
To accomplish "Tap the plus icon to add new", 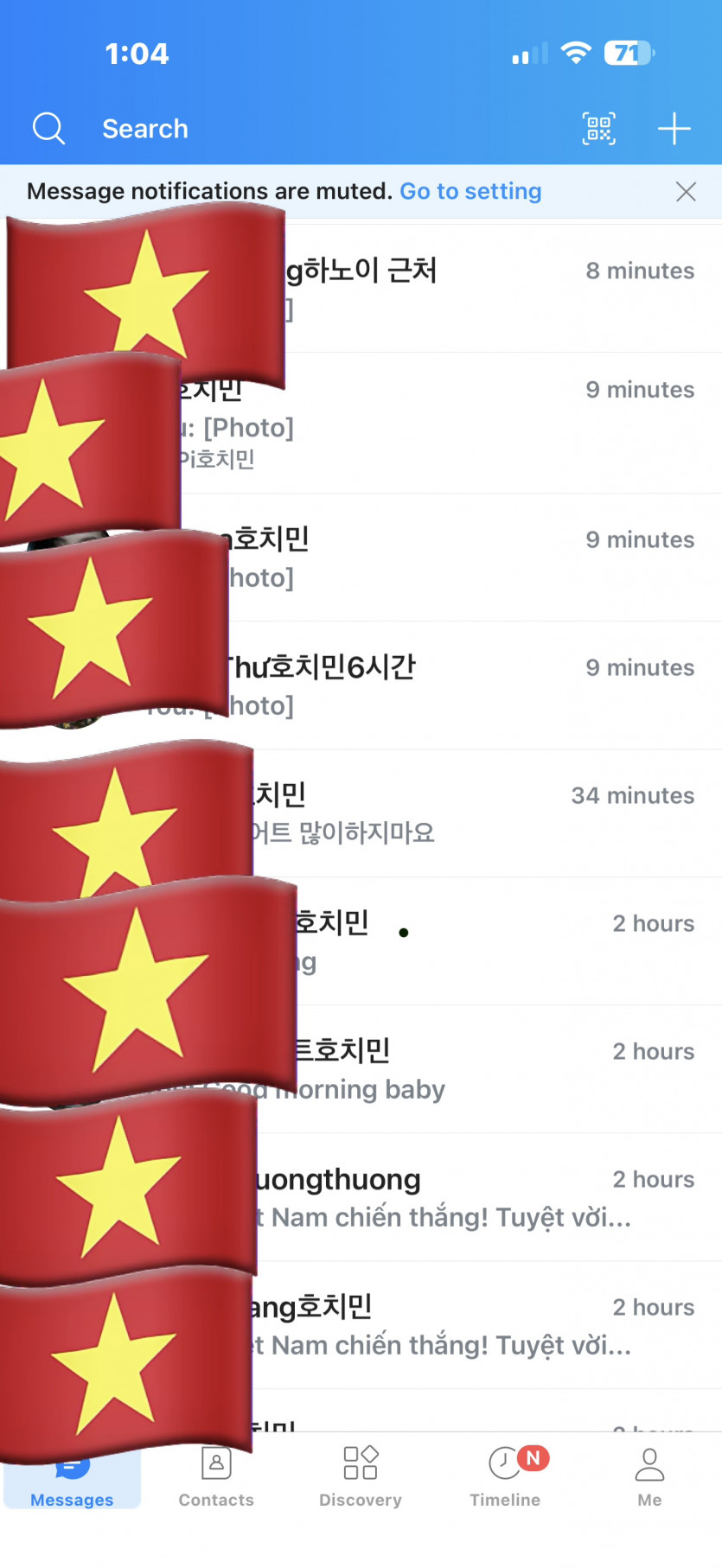I will click(x=674, y=129).
